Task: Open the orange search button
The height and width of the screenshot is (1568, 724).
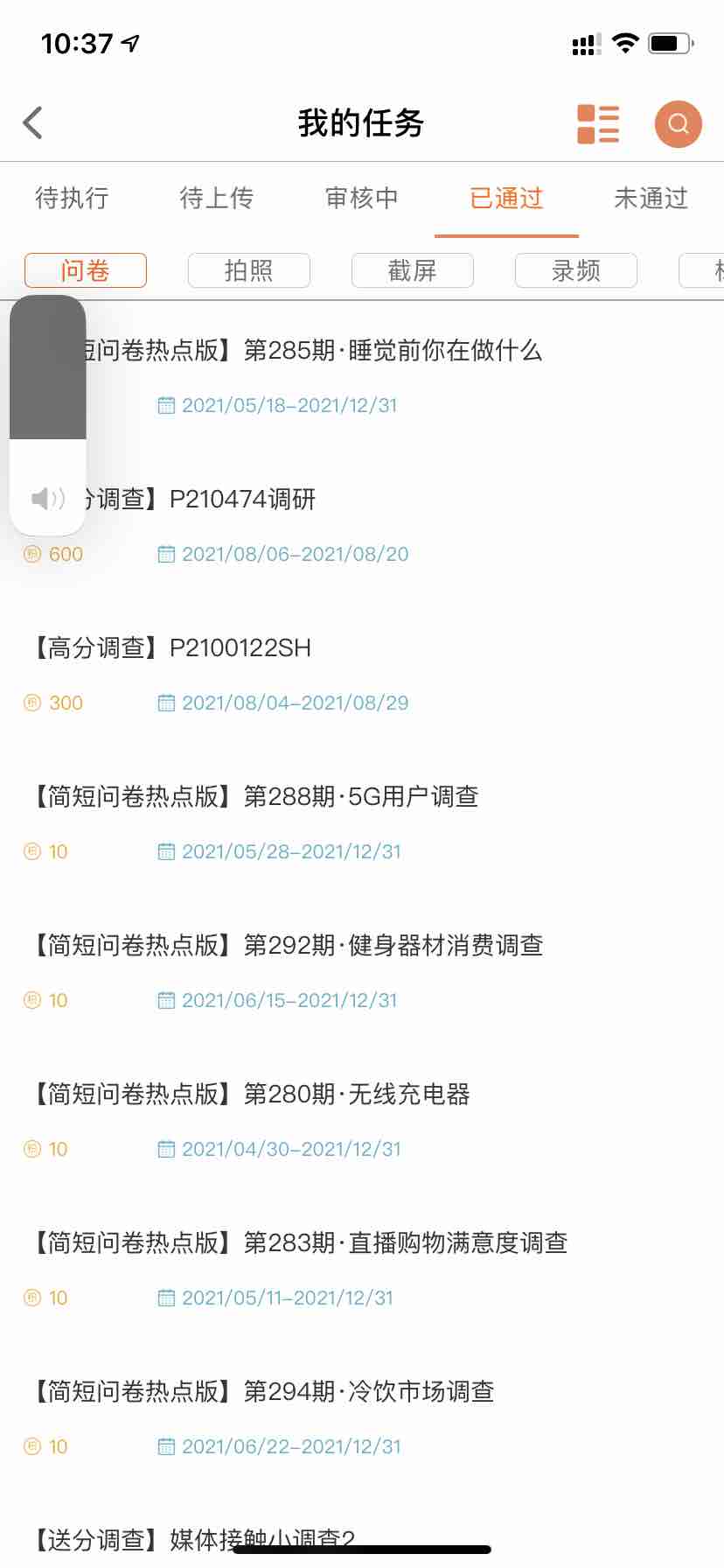Action: [x=678, y=123]
